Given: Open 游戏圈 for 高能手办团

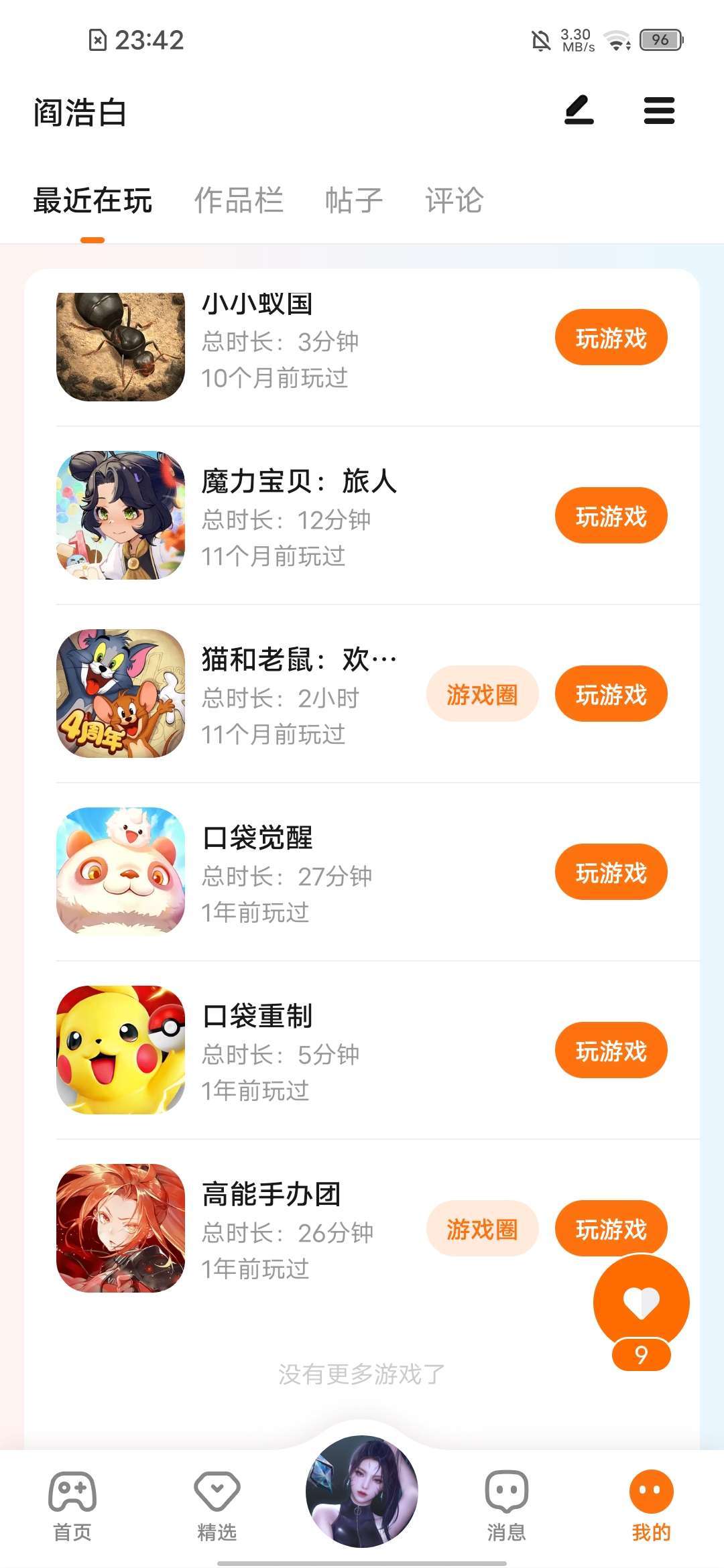Looking at the screenshot, I should pos(482,1229).
